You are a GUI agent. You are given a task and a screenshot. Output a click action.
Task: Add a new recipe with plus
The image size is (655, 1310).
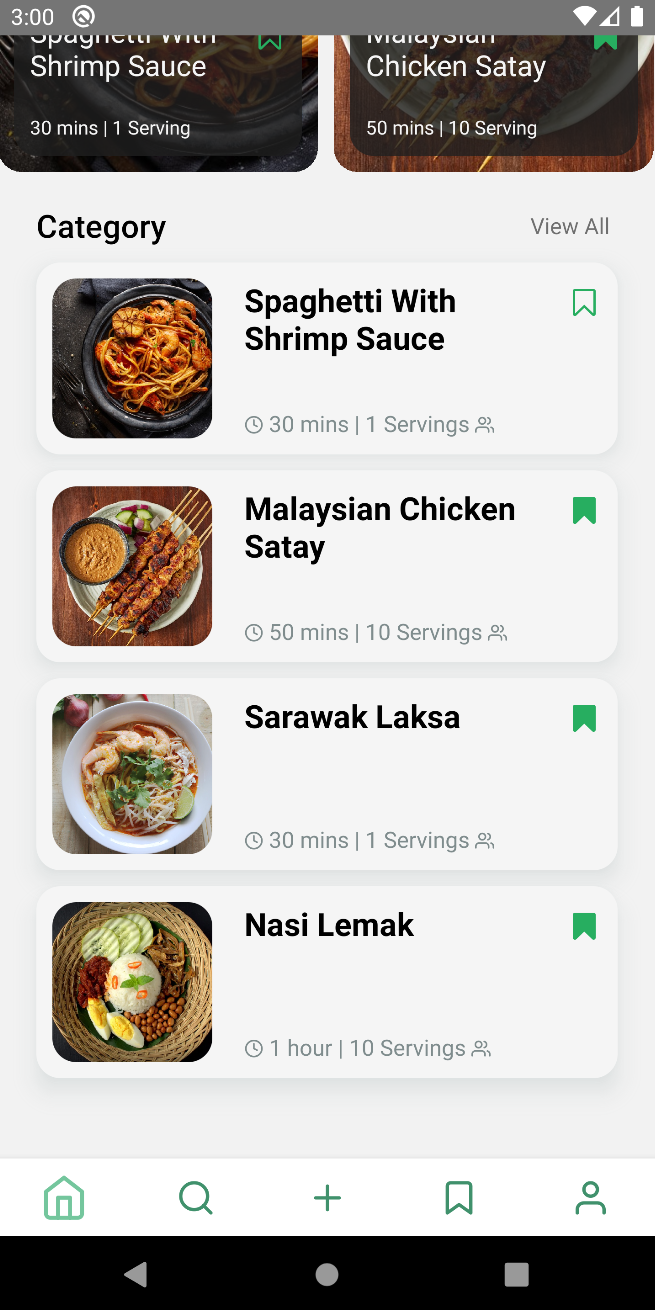click(x=327, y=1198)
